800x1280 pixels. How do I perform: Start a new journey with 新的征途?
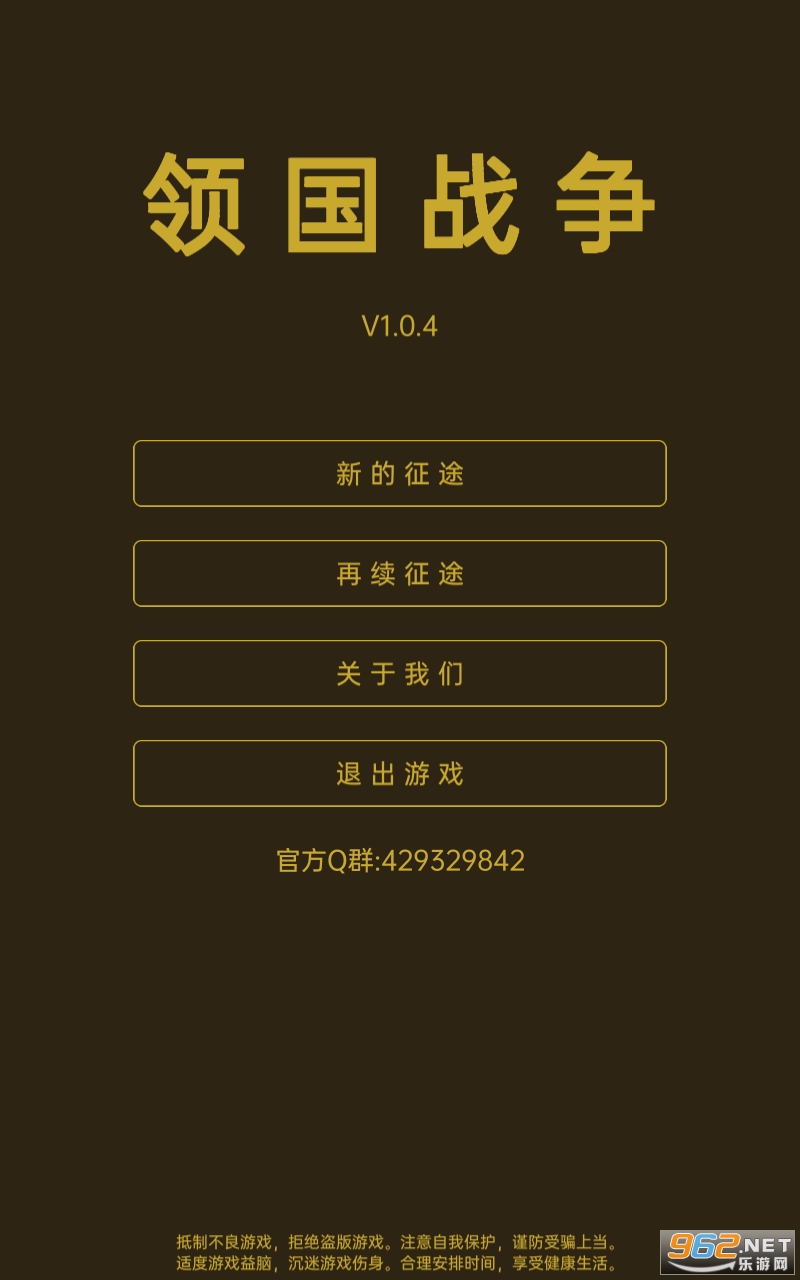(400, 473)
